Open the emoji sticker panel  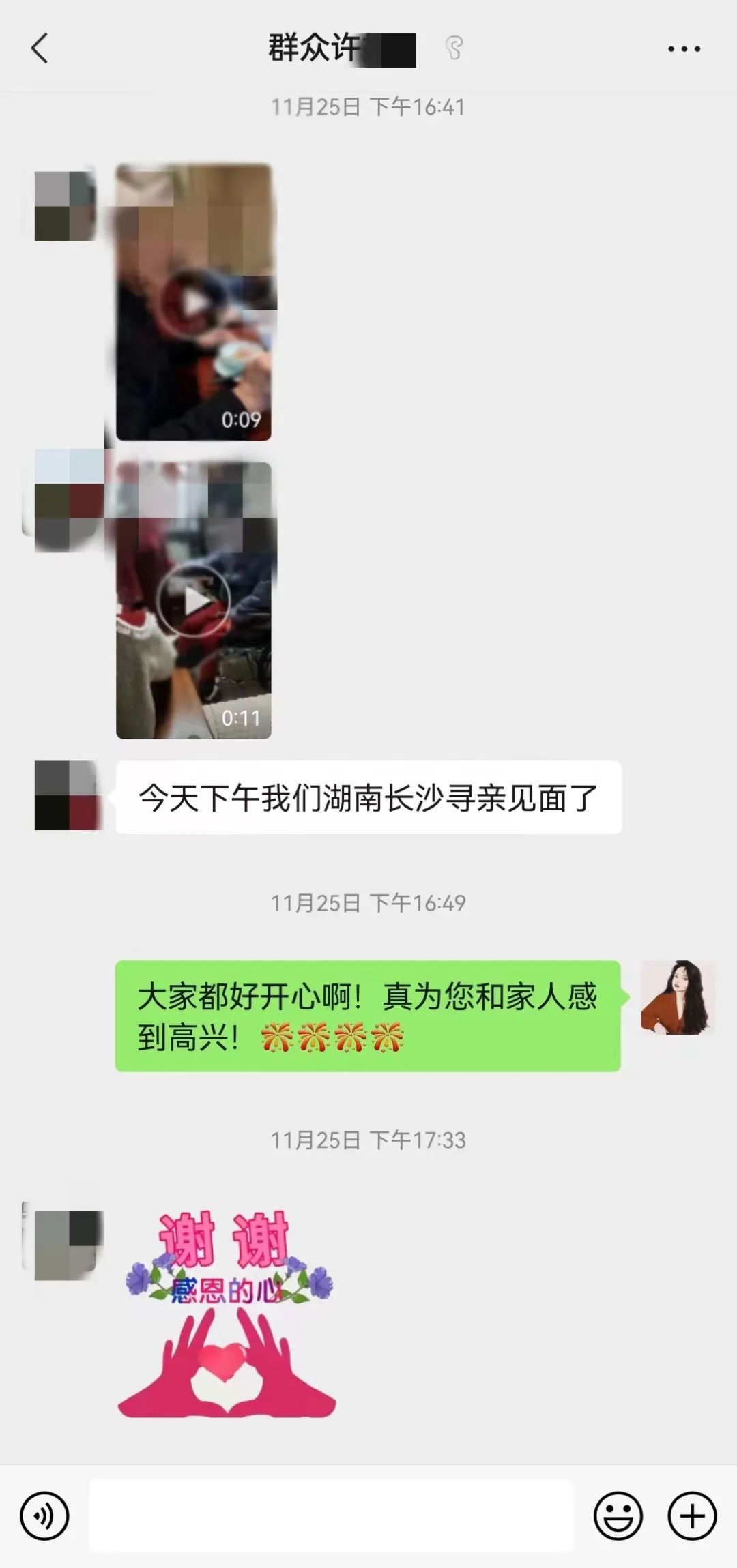[618, 1515]
